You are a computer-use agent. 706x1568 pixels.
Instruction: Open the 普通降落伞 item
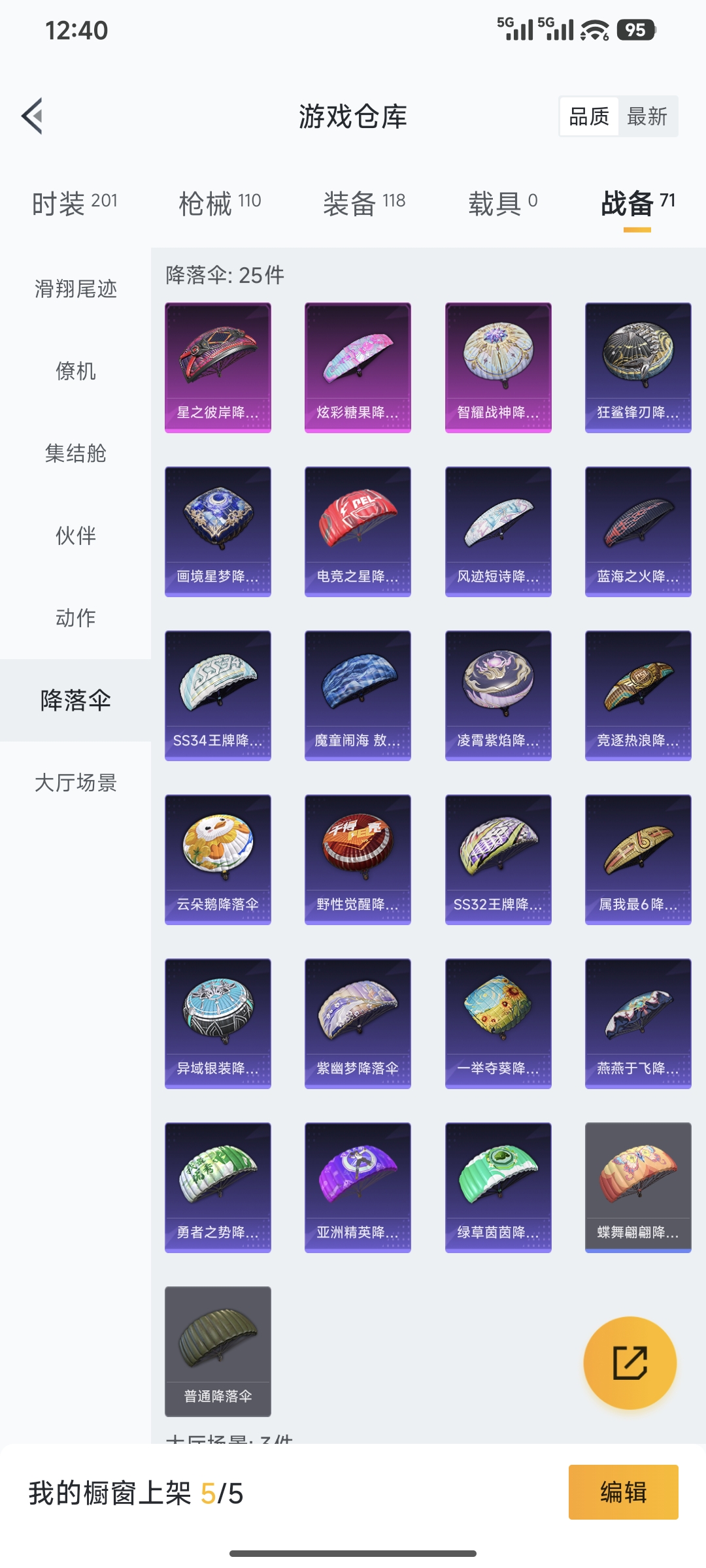[218, 1351]
